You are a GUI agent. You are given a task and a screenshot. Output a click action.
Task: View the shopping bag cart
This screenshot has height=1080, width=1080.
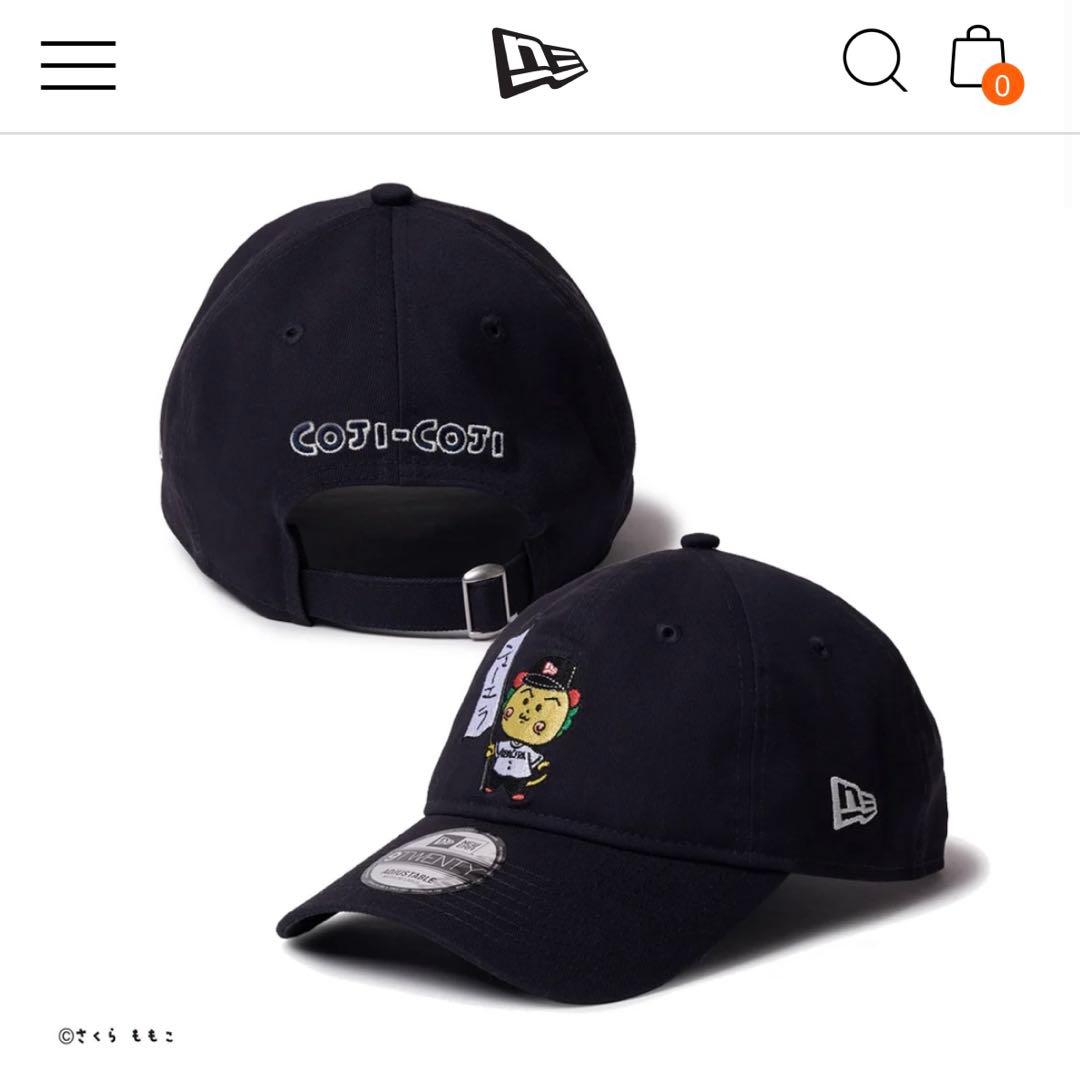tap(981, 63)
